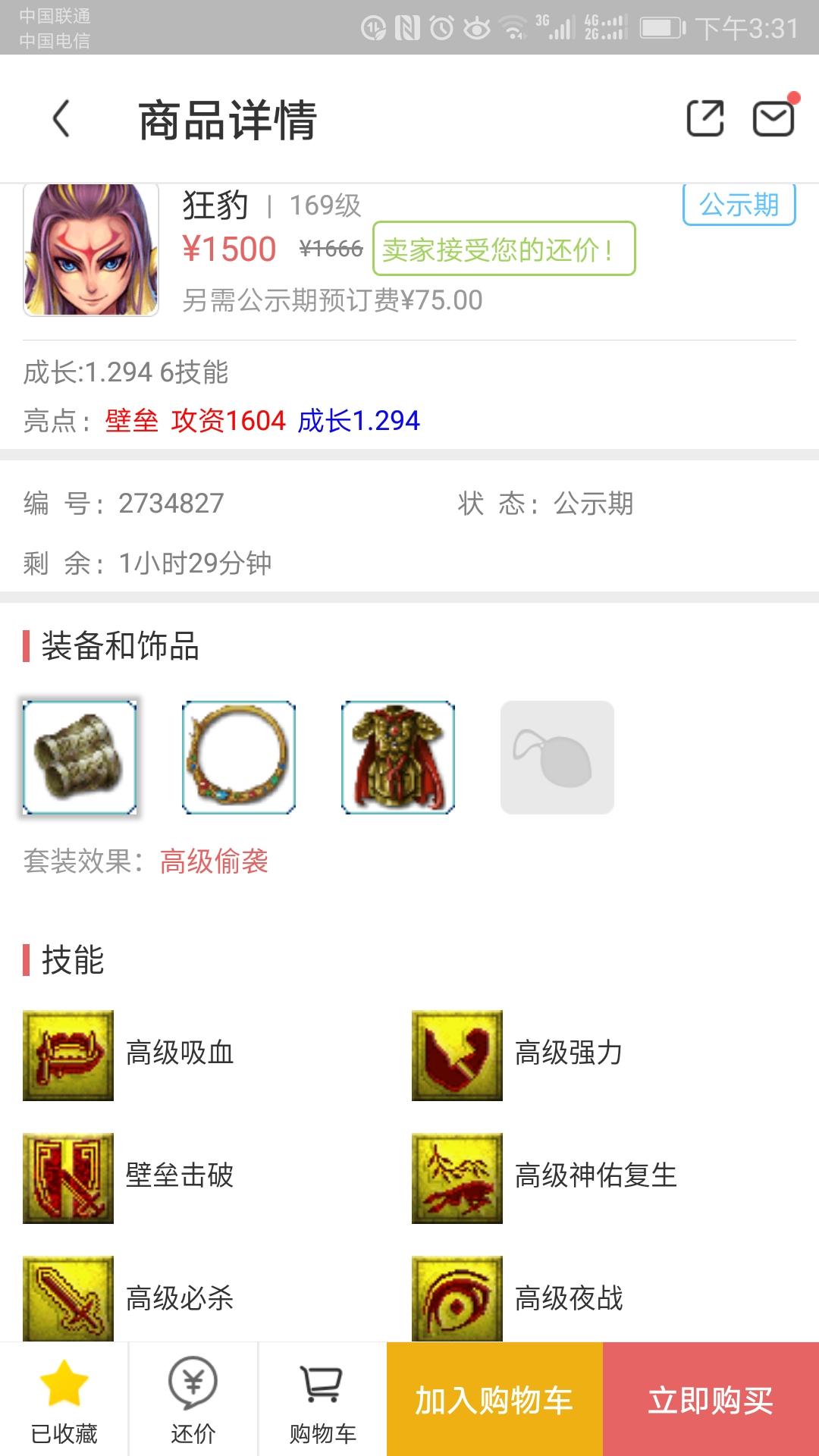
Task: Tap the 狂豹 character avatar
Action: click(x=91, y=250)
